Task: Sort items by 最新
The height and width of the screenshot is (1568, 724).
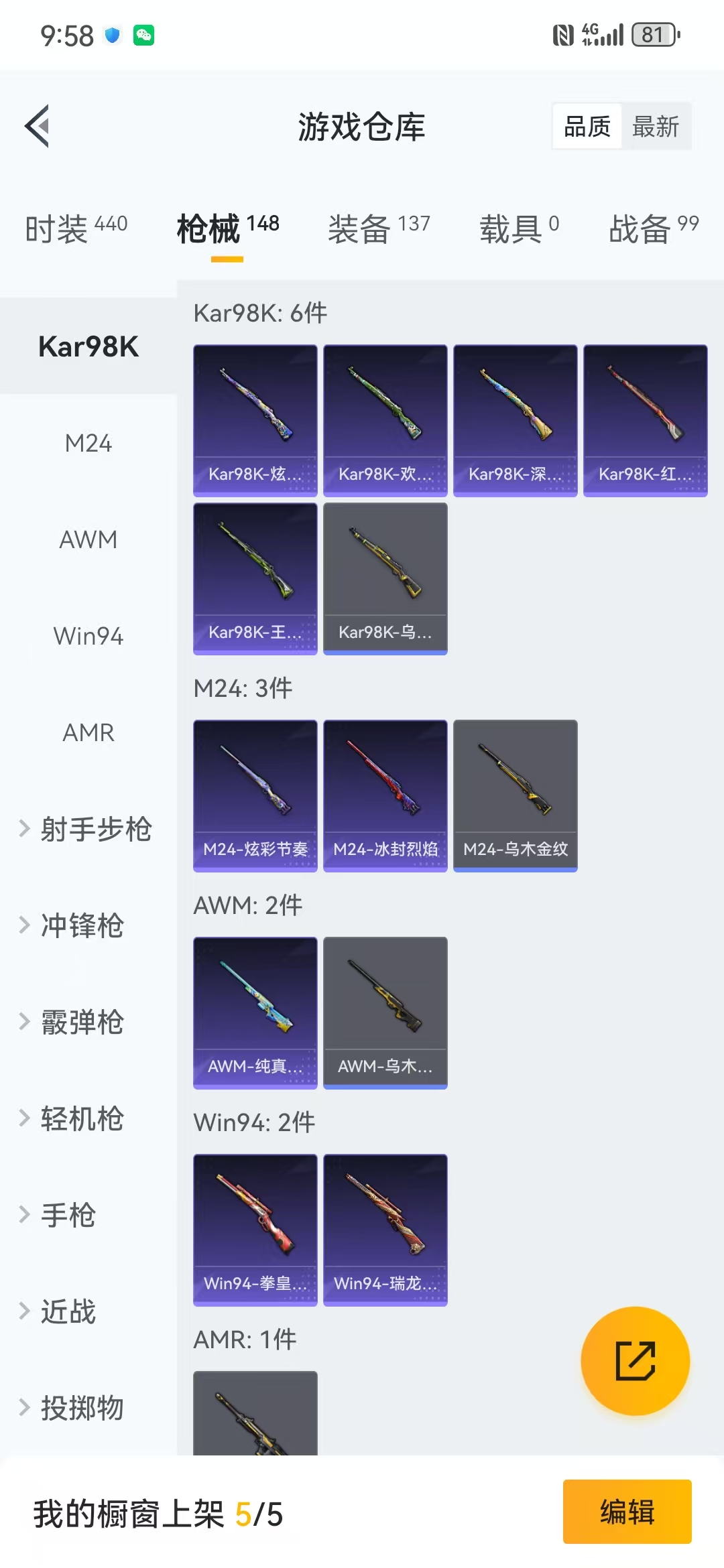Action: (x=655, y=127)
